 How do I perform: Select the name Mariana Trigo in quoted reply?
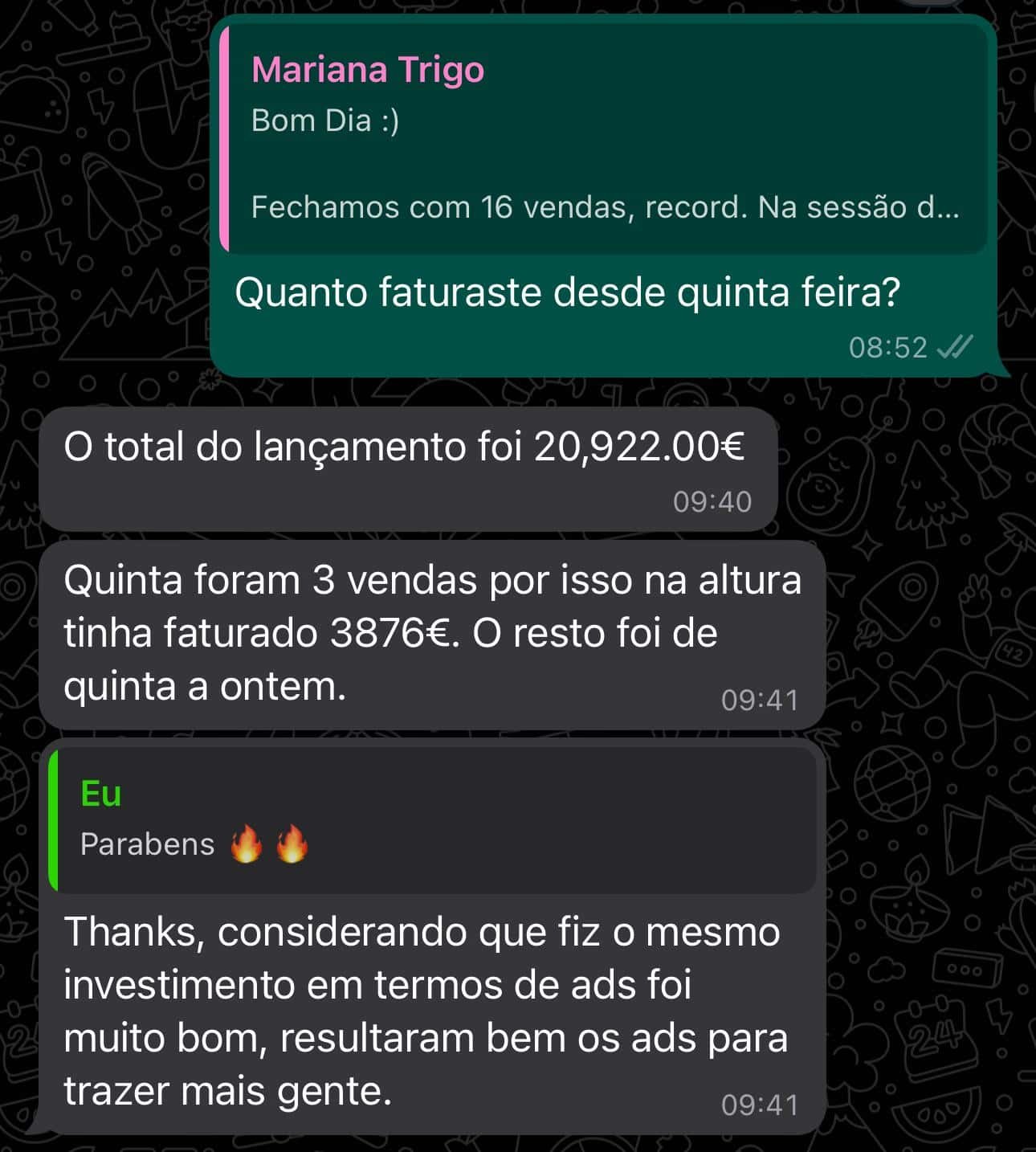(368, 69)
